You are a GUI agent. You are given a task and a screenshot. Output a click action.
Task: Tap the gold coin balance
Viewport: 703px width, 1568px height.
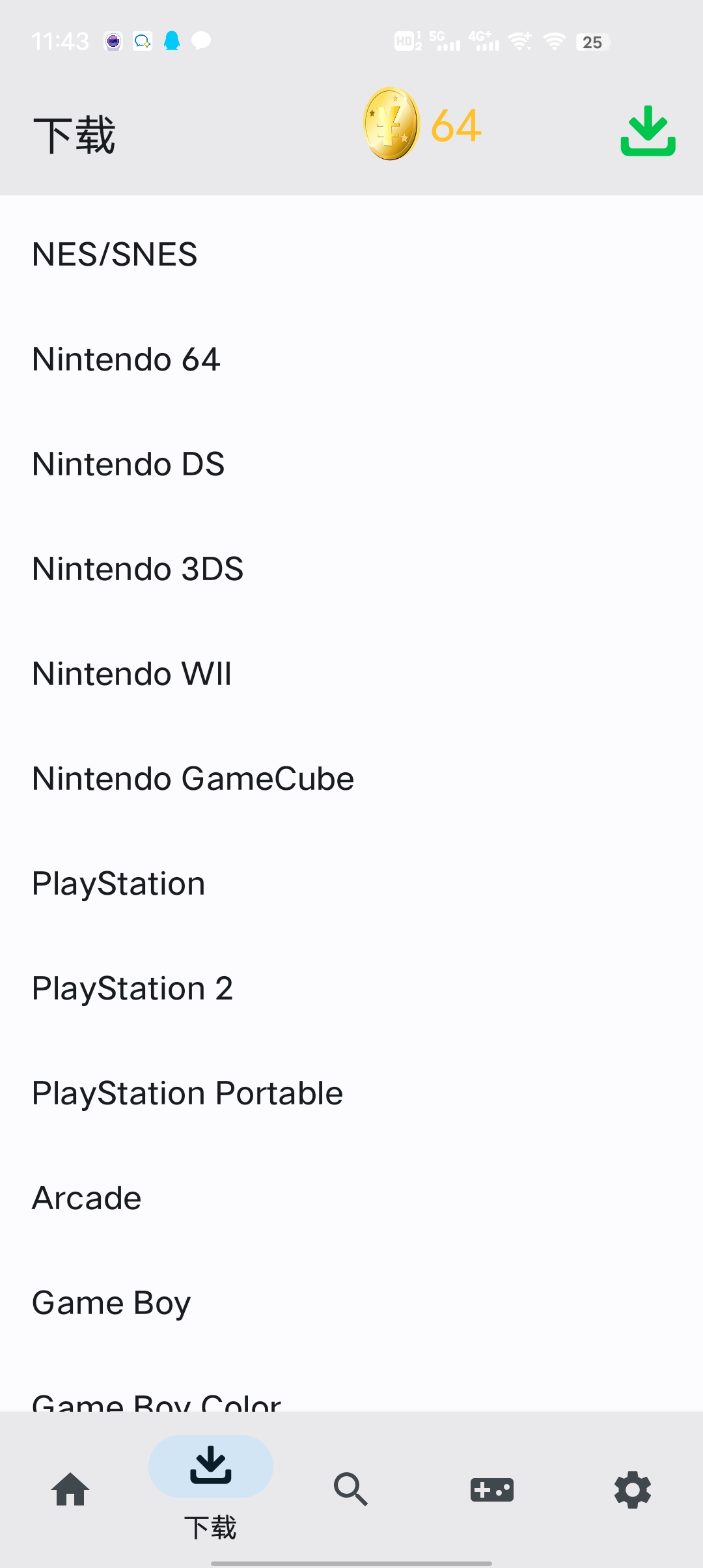coord(422,124)
